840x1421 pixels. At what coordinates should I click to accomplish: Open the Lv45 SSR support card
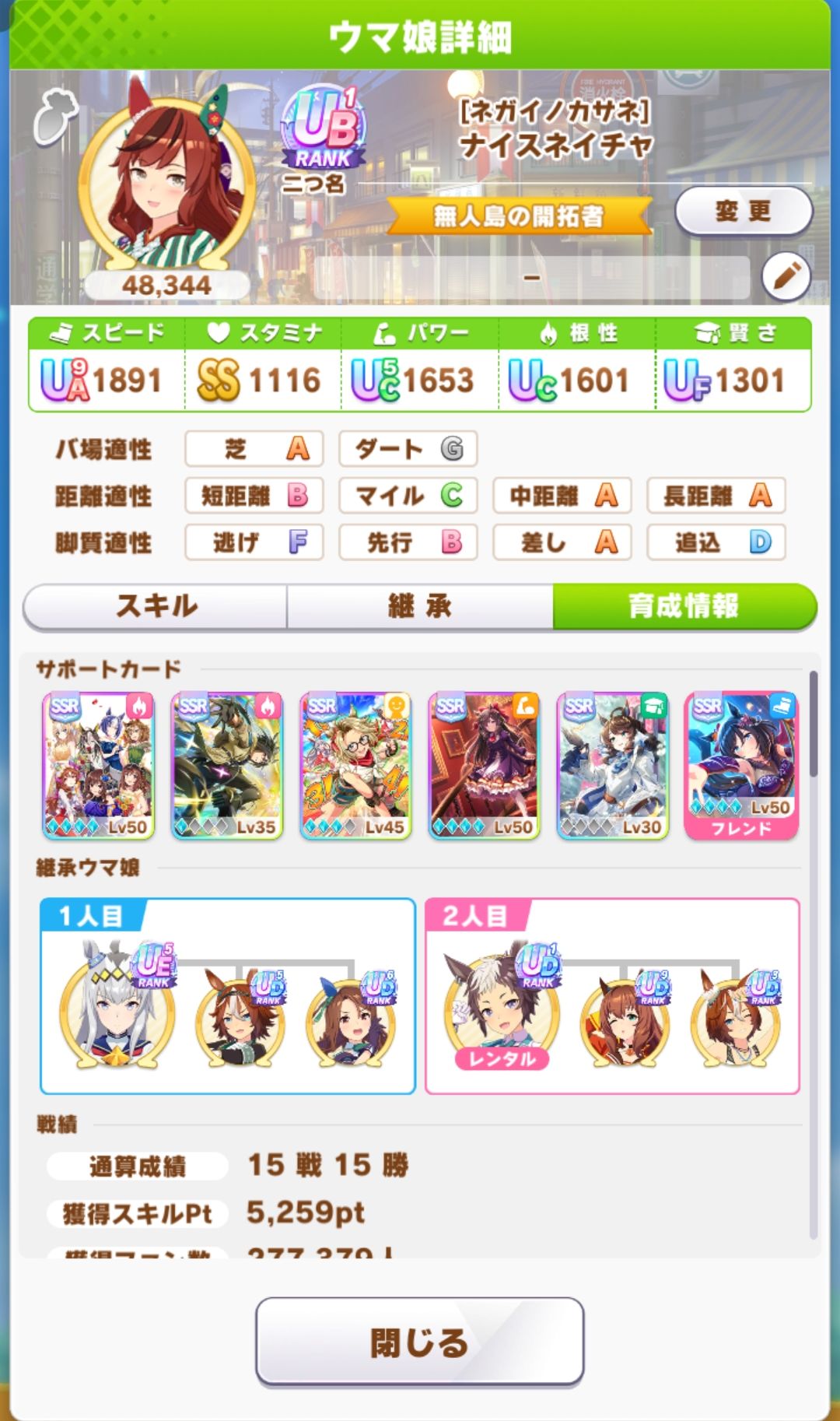355,765
